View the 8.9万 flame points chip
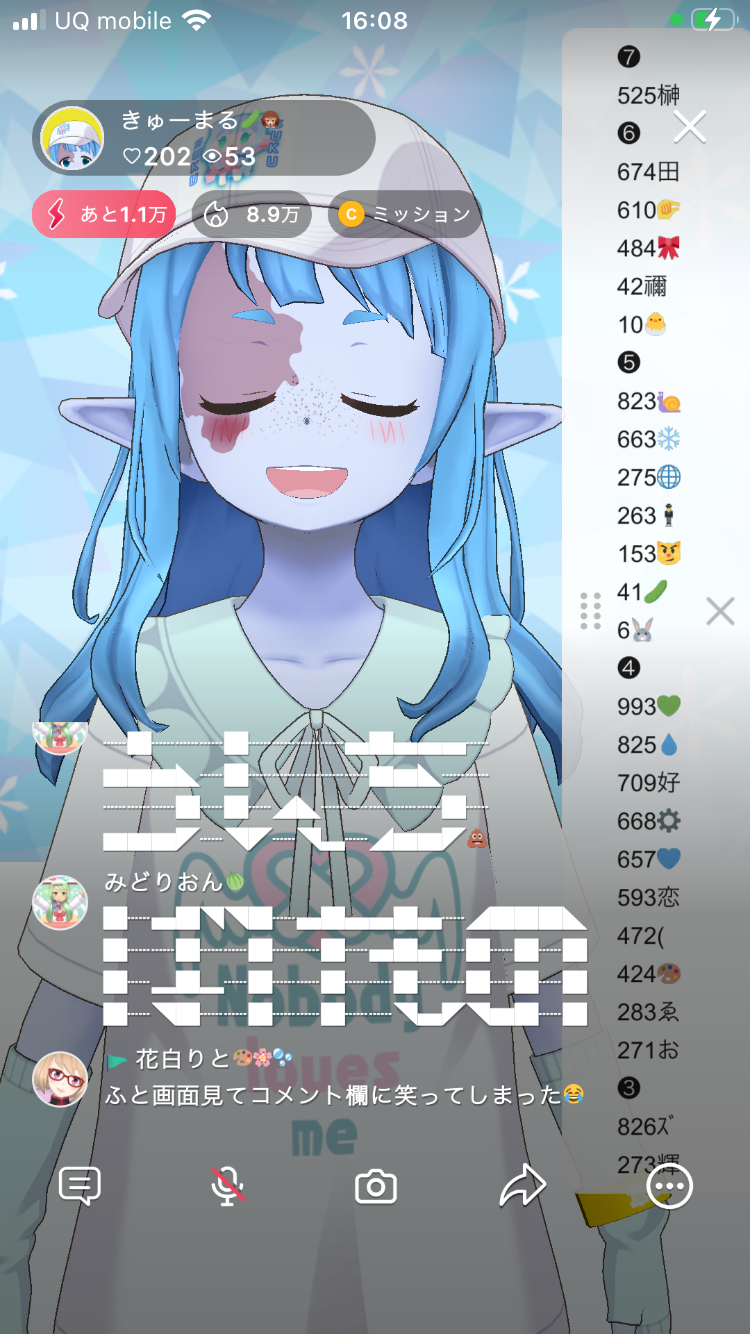The height and width of the screenshot is (1334, 750). [x=251, y=214]
